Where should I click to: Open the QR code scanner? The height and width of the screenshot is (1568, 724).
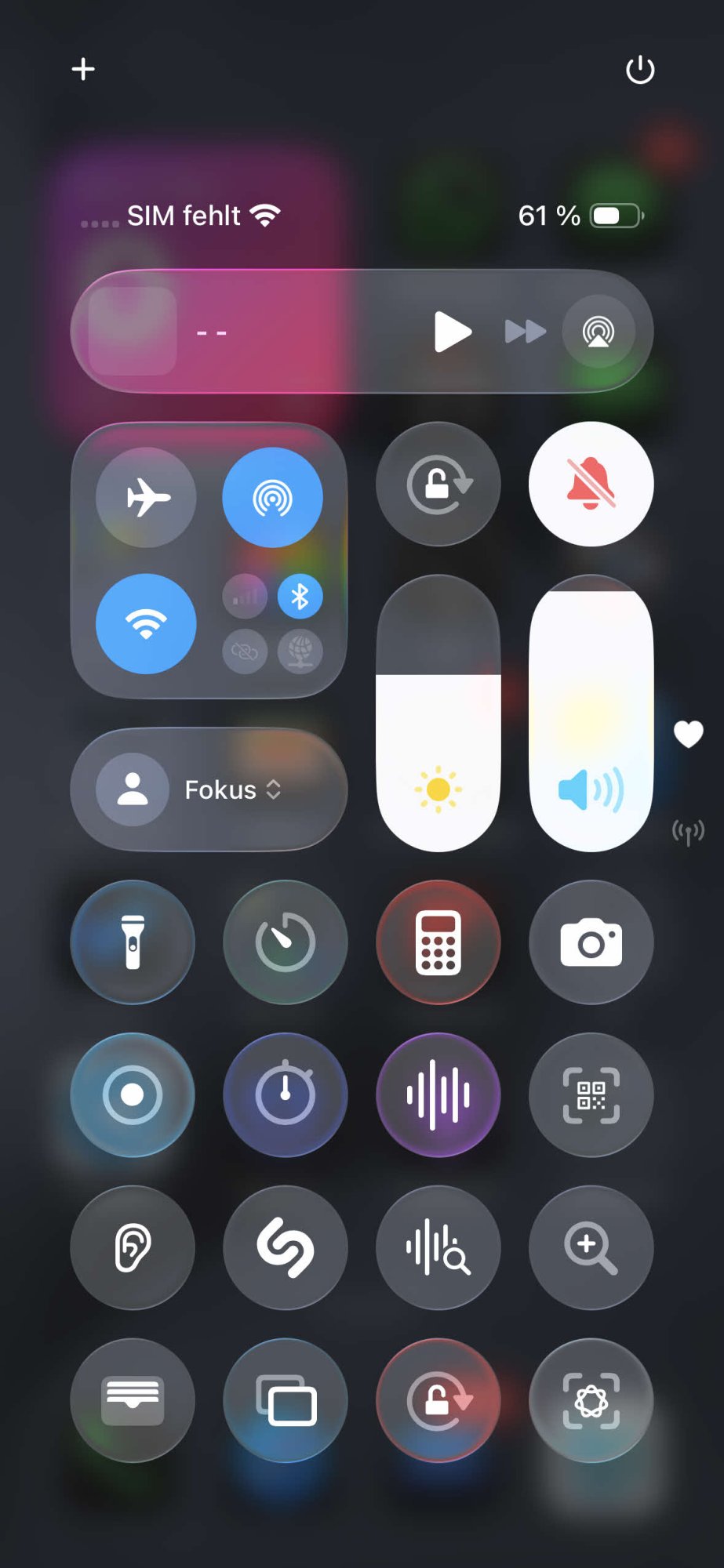tap(591, 1094)
